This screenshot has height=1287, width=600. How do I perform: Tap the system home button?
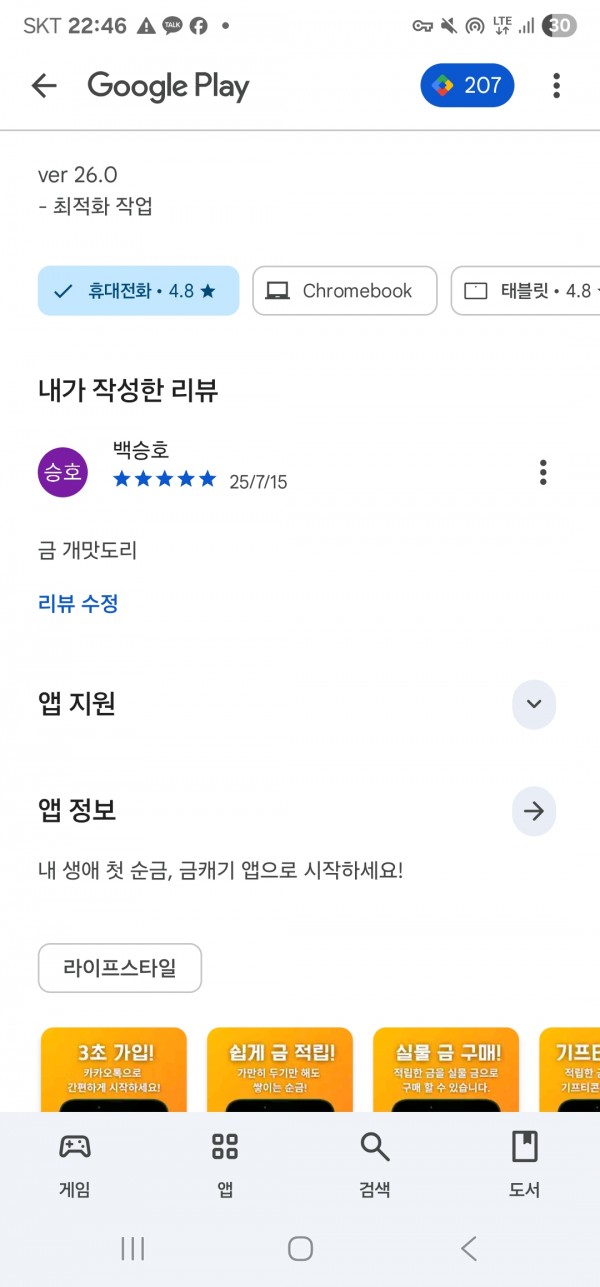point(300,1247)
